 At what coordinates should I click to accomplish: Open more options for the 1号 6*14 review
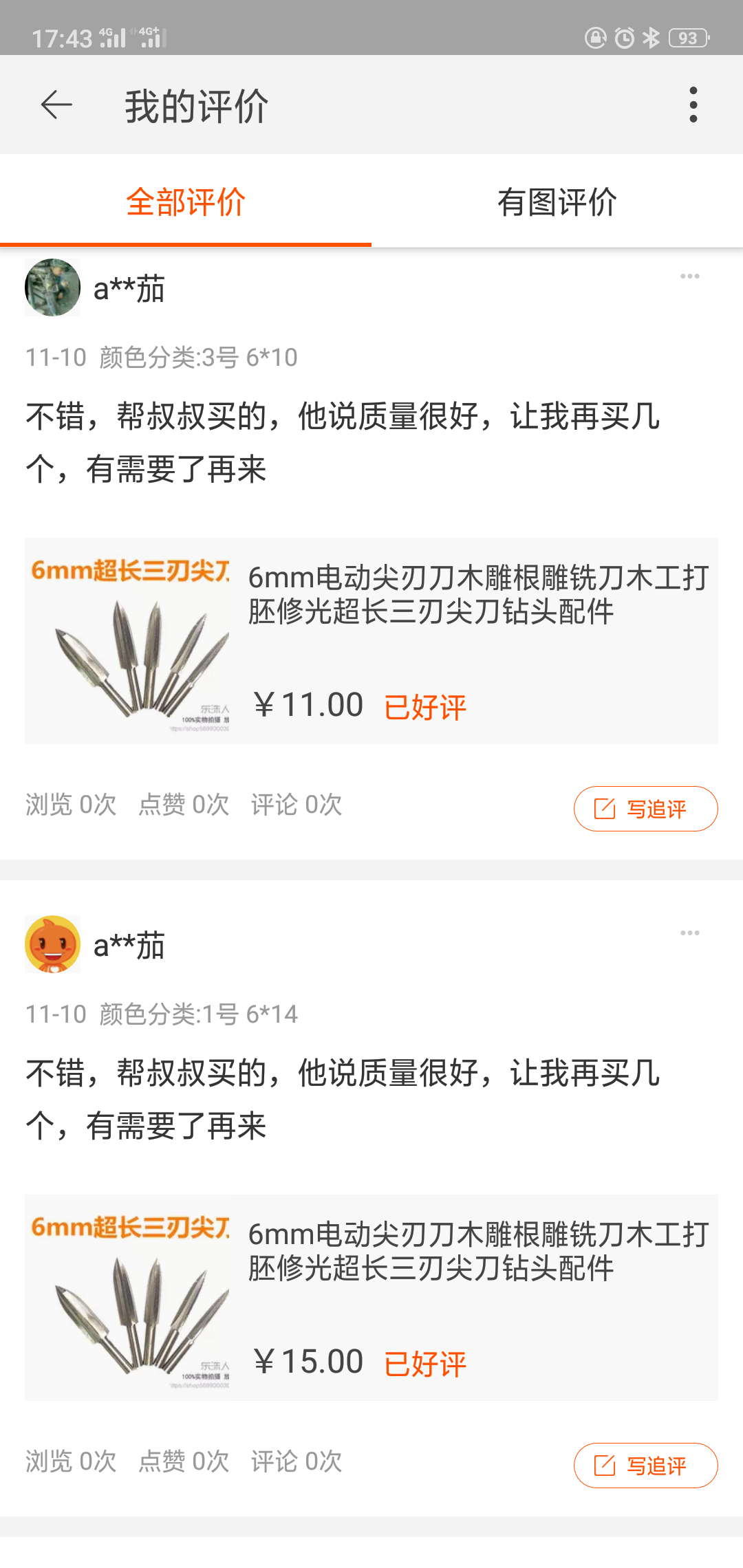pos(689,933)
